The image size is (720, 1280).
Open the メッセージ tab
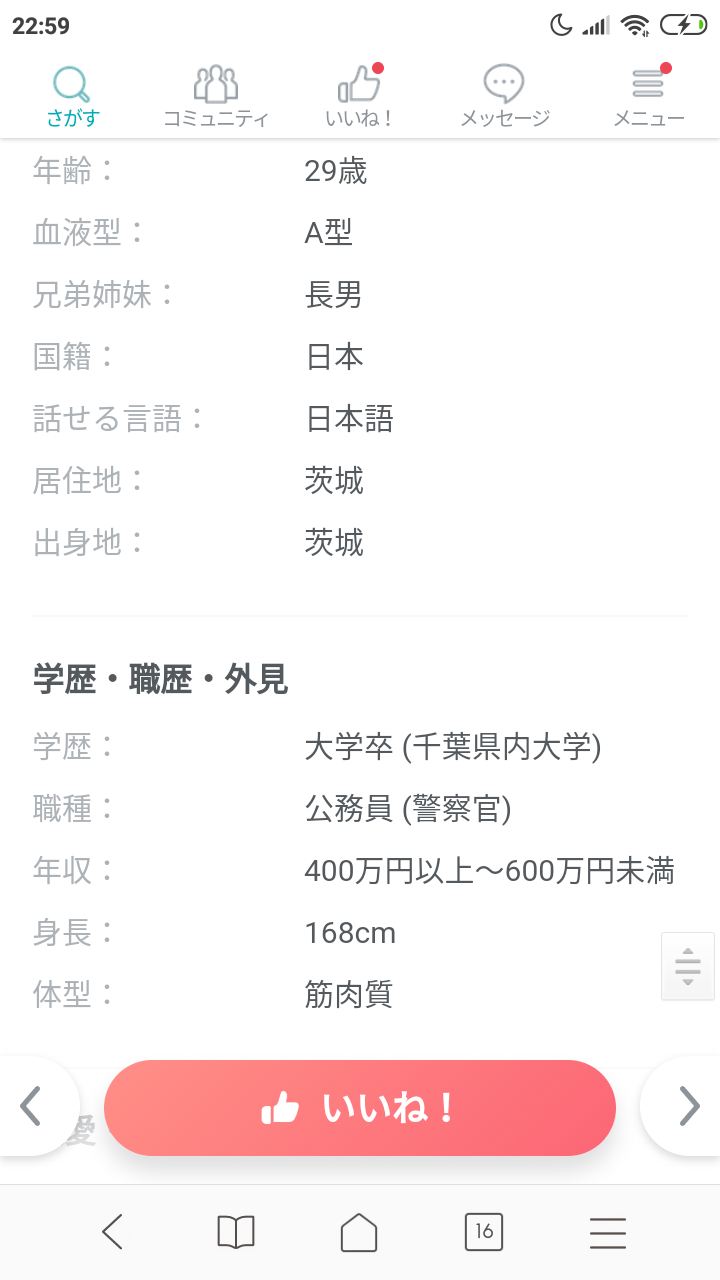(x=504, y=98)
